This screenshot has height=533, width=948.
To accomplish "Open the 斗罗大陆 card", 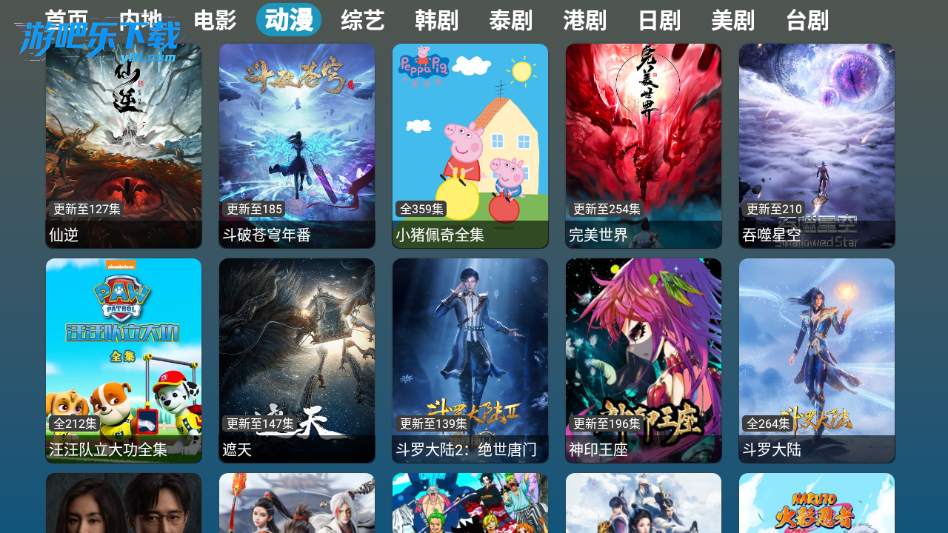I will (816, 360).
